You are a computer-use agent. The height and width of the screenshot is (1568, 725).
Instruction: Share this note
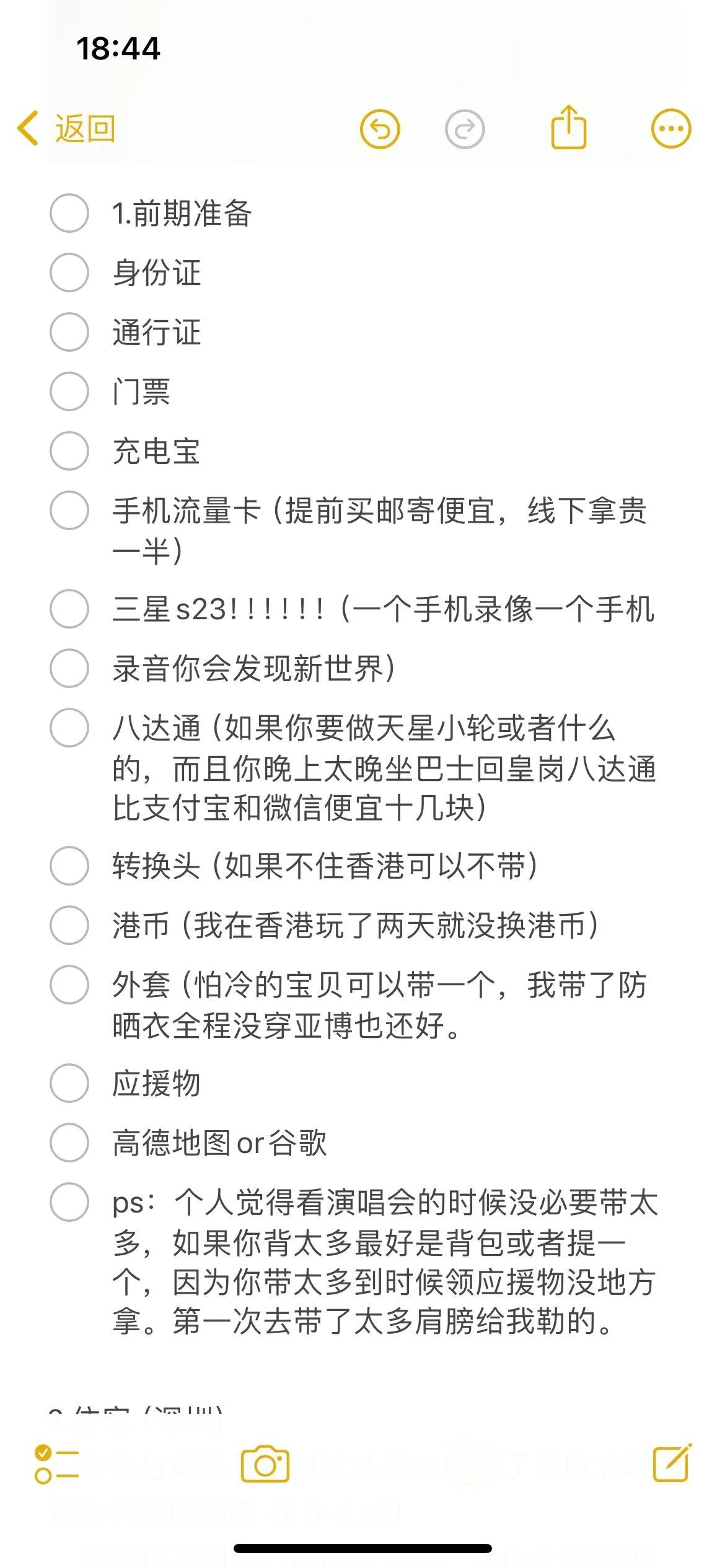pos(568,128)
